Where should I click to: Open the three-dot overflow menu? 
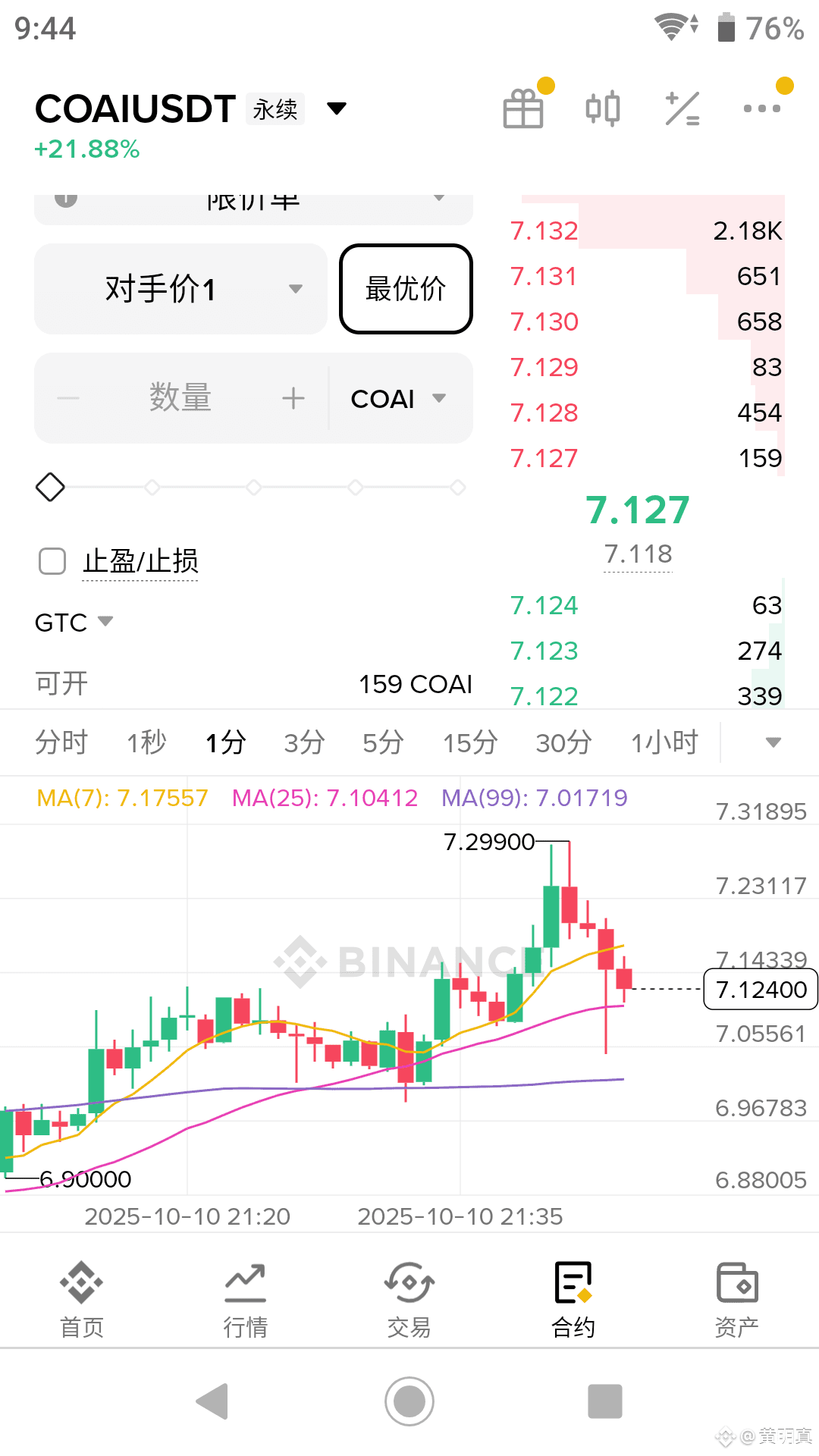761,109
